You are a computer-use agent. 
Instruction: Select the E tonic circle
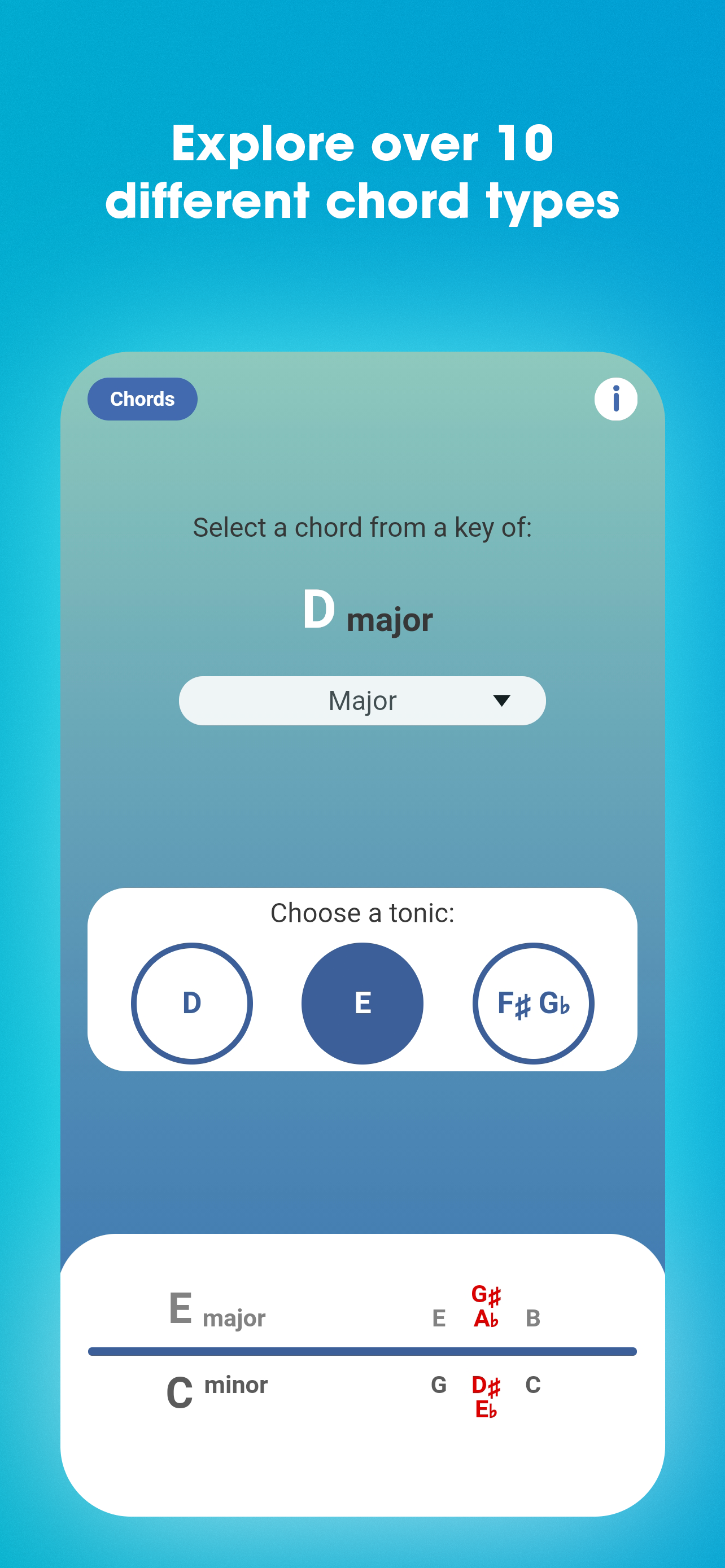point(363,1004)
